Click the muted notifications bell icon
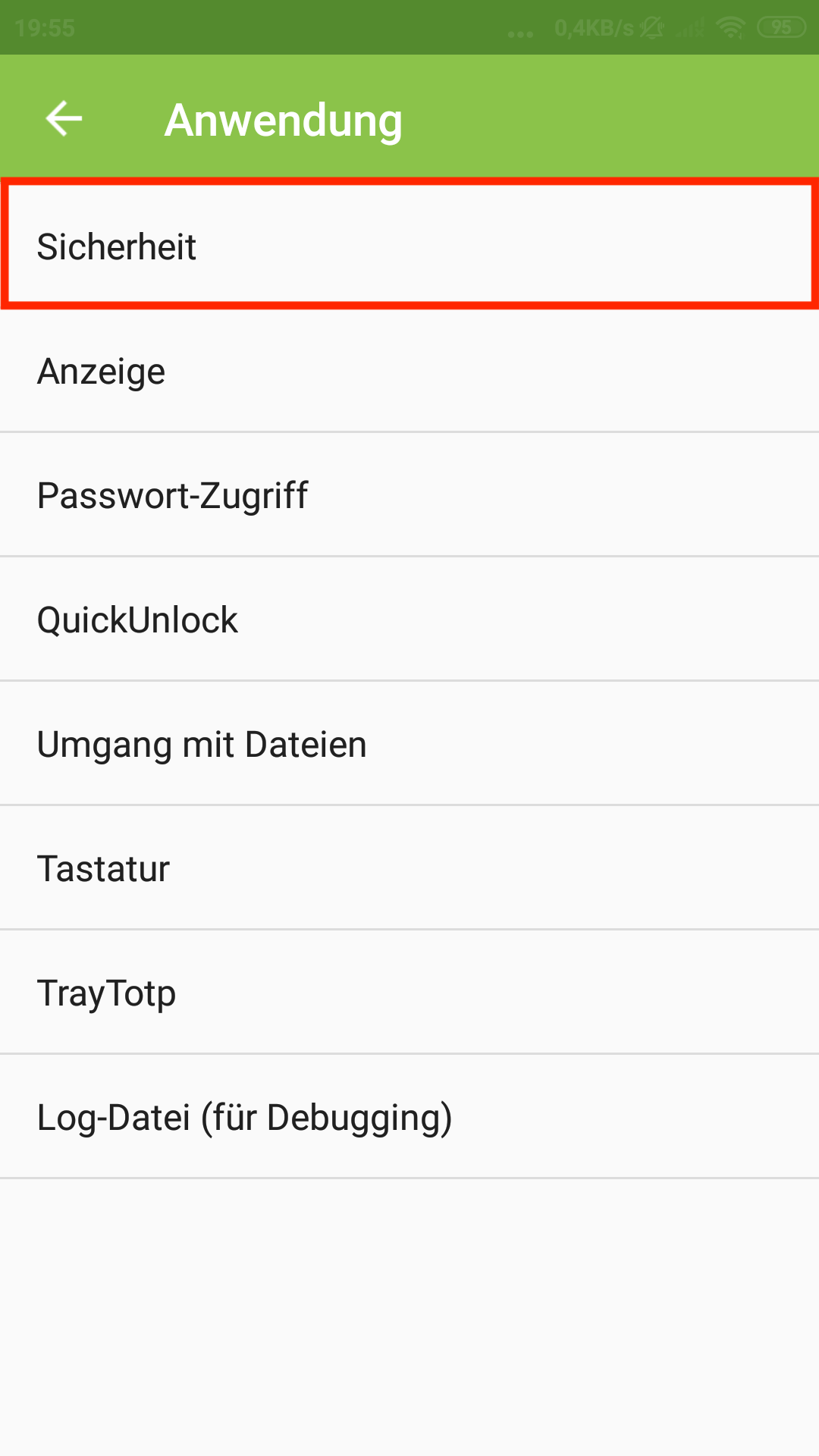This screenshot has height=1456, width=819. tap(652, 27)
